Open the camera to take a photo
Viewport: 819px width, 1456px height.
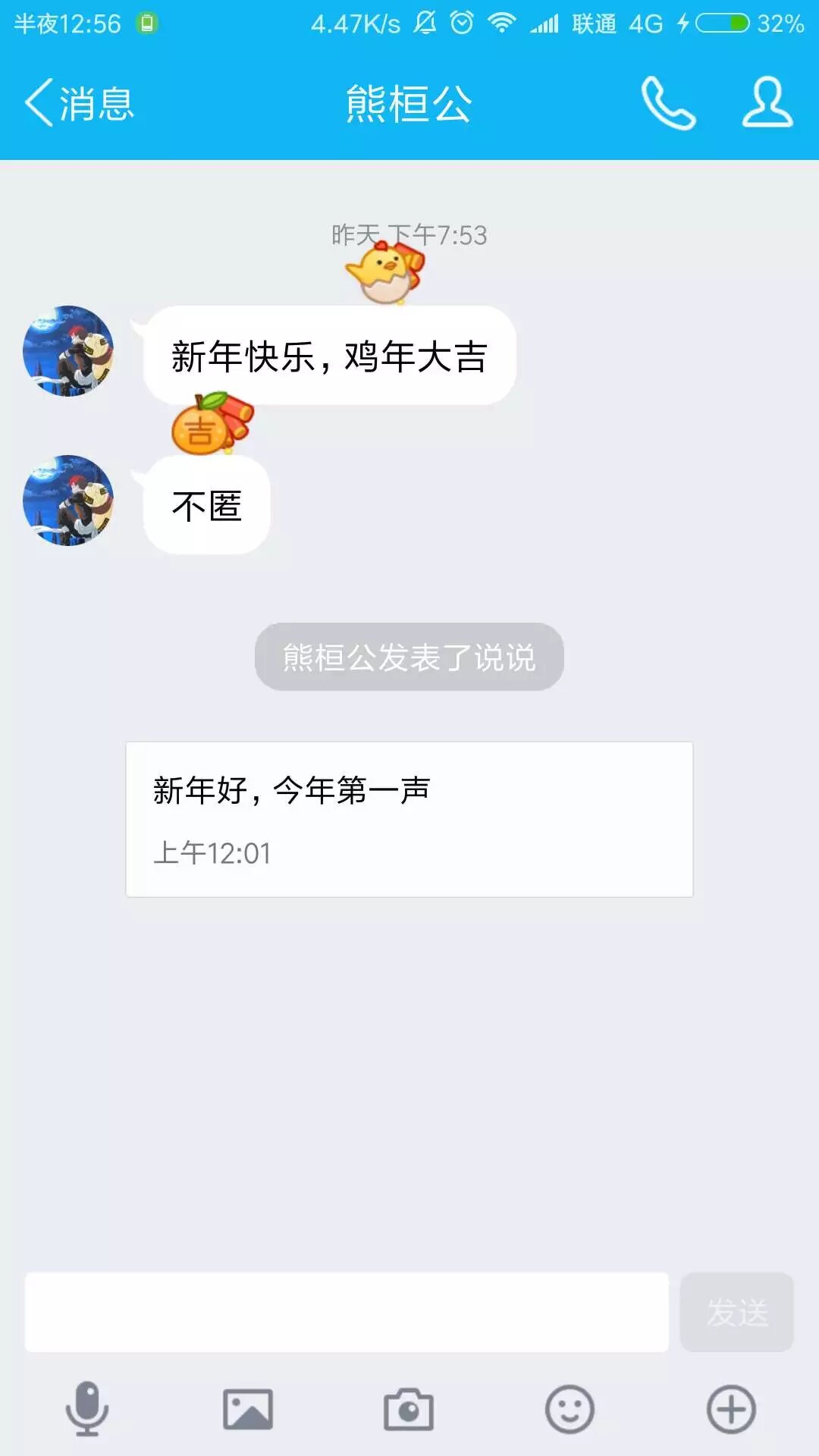click(409, 1409)
